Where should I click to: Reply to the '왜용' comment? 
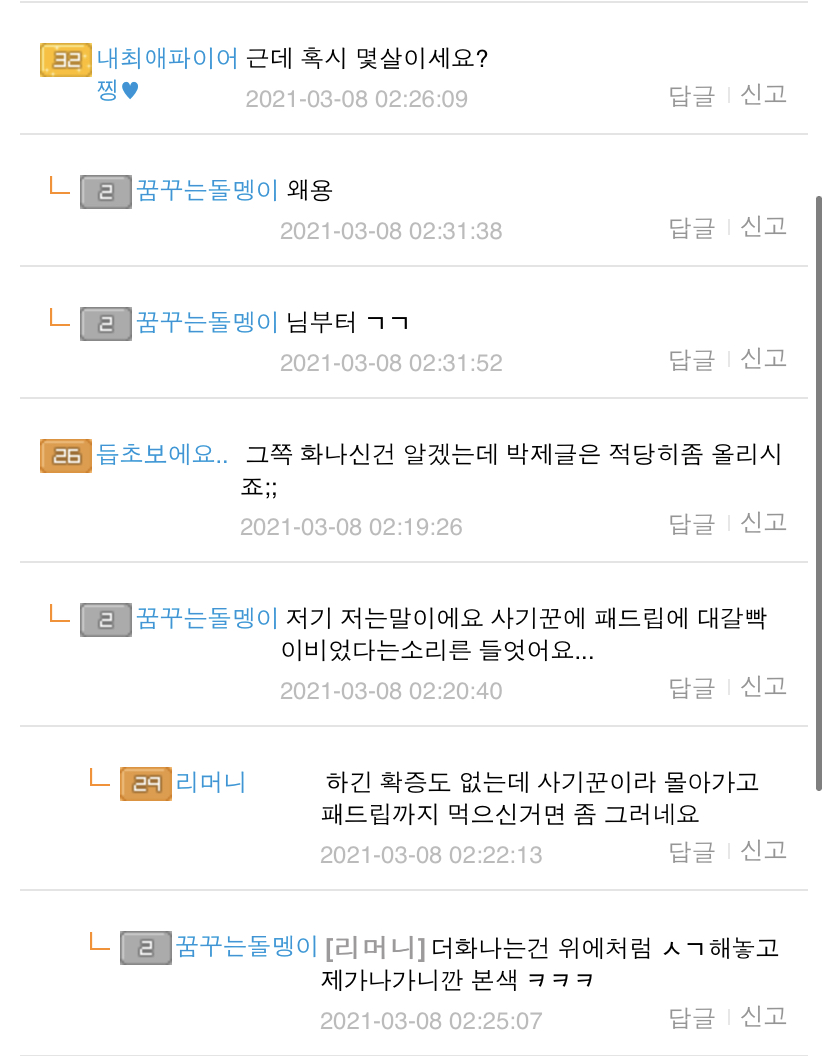click(691, 228)
